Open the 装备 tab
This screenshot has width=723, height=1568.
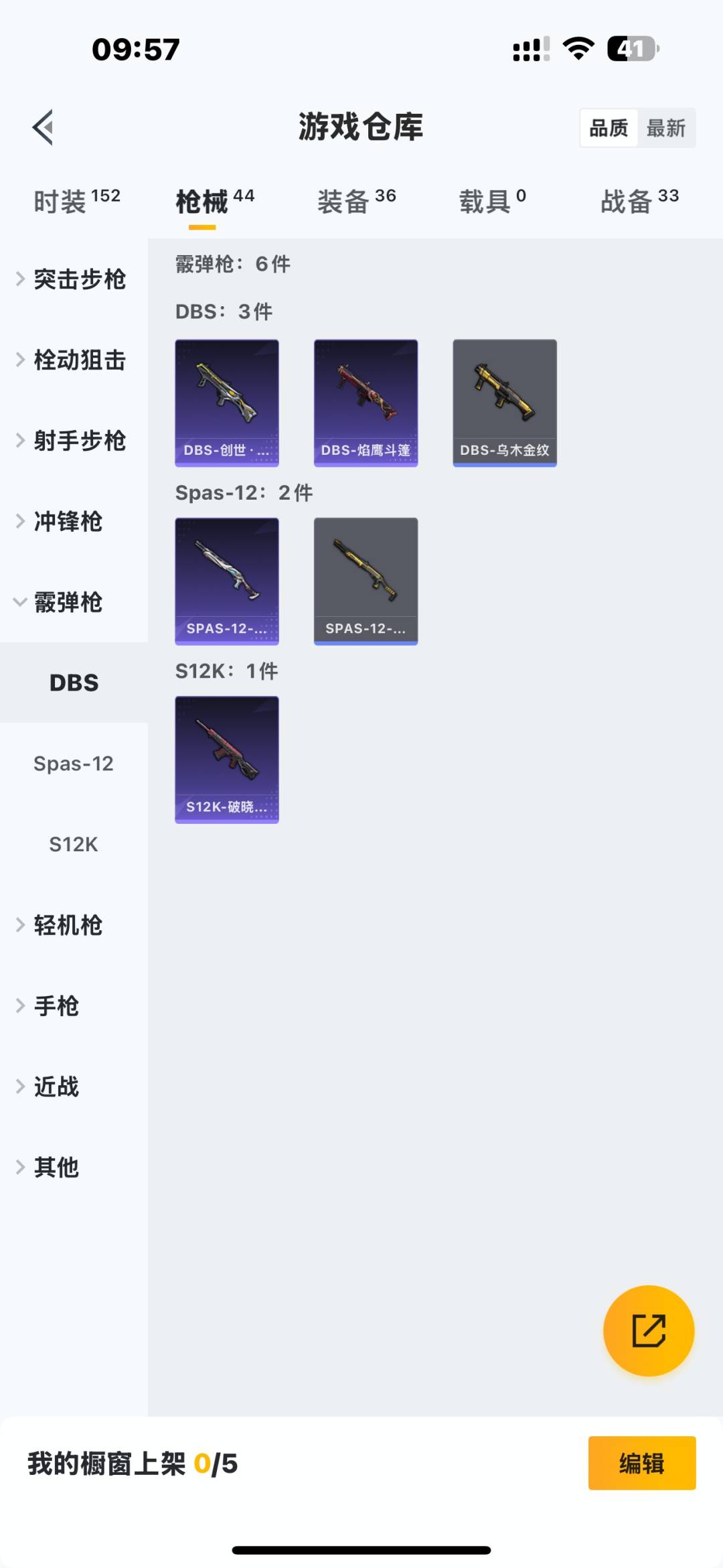pyautogui.click(x=356, y=201)
